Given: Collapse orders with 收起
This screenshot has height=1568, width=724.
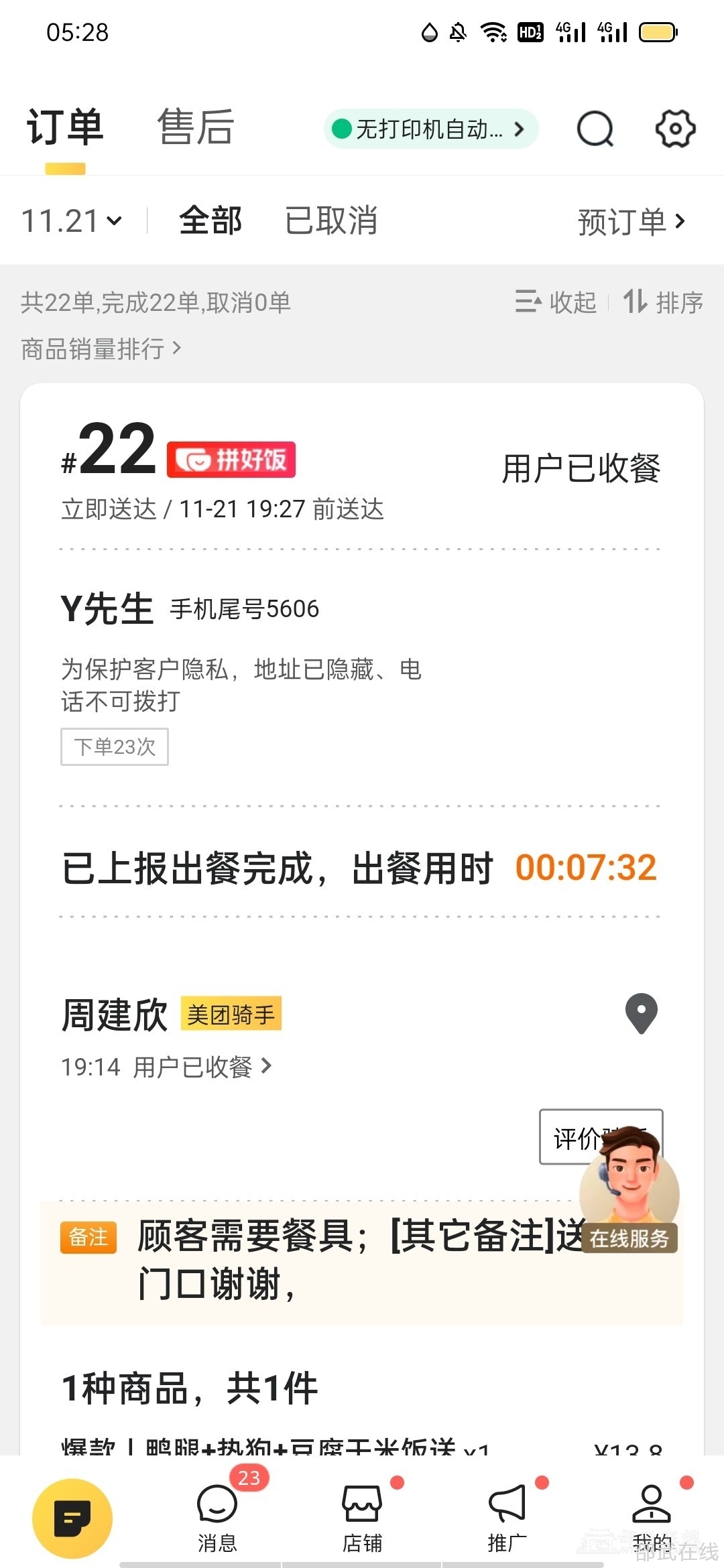Looking at the screenshot, I should coord(556,302).
